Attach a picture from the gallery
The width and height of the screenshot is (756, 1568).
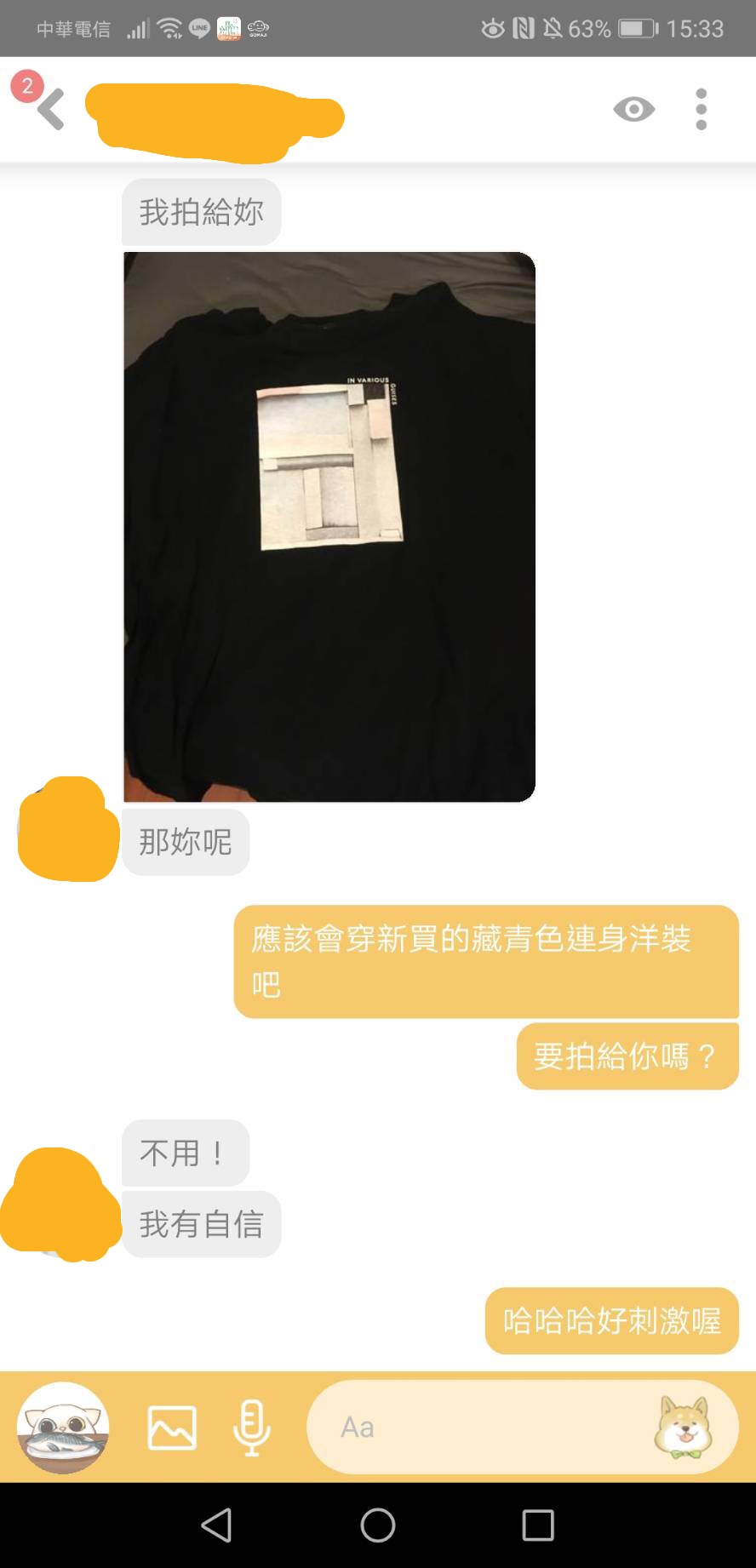pos(172,1428)
